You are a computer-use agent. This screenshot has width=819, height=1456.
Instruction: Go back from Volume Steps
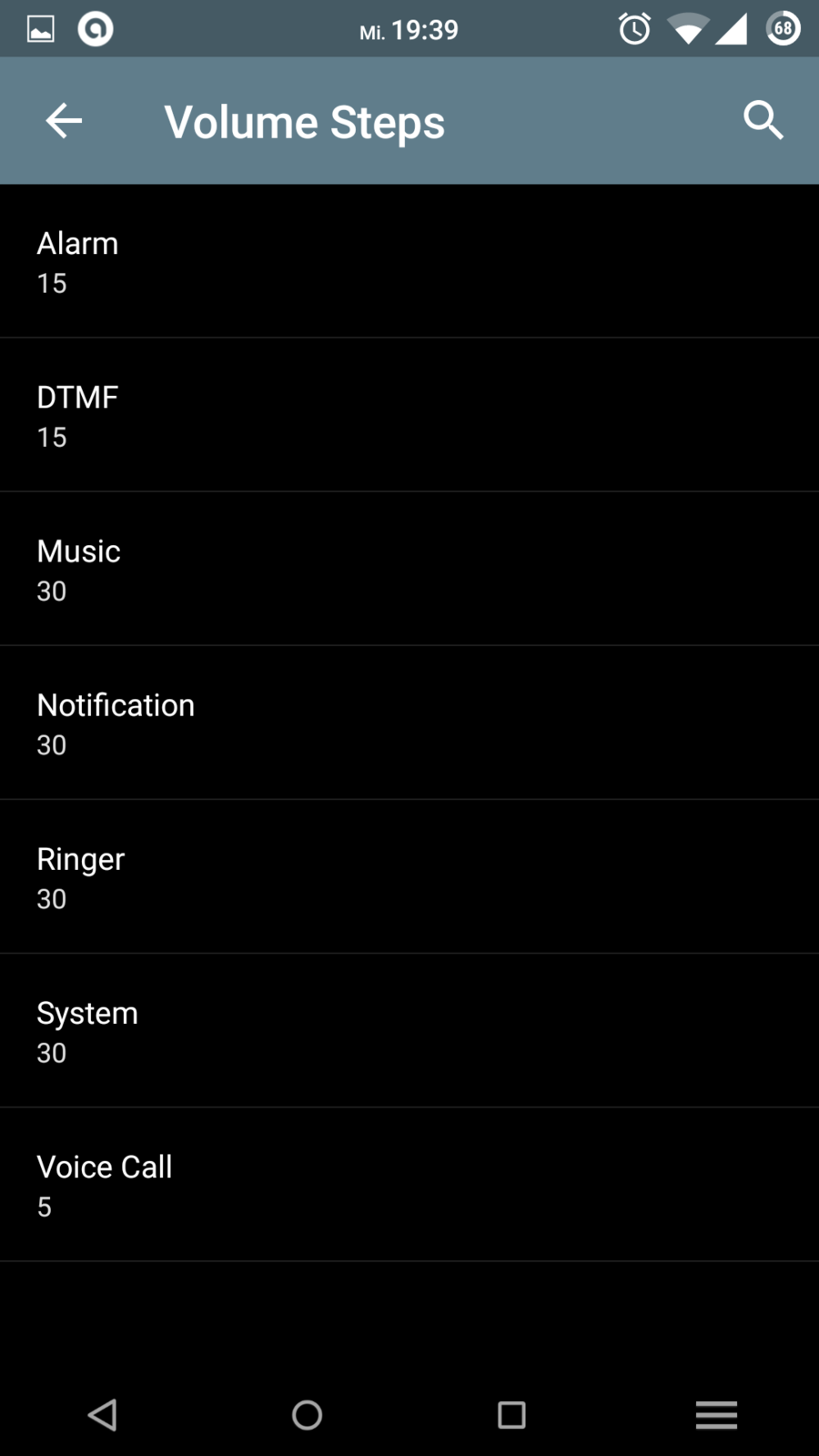(x=64, y=121)
